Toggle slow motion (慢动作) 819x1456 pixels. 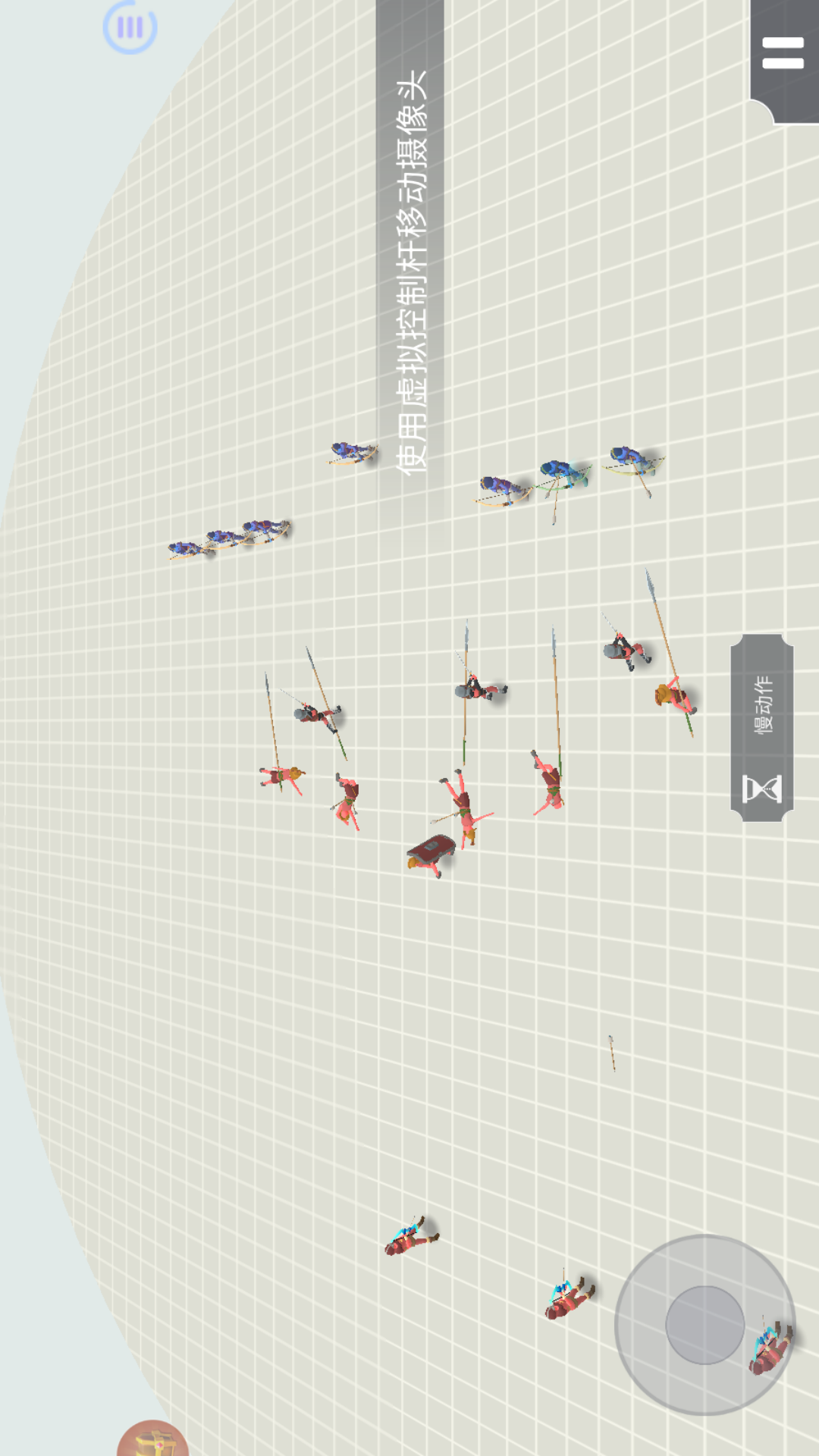pyautogui.click(x=762, y=728)
